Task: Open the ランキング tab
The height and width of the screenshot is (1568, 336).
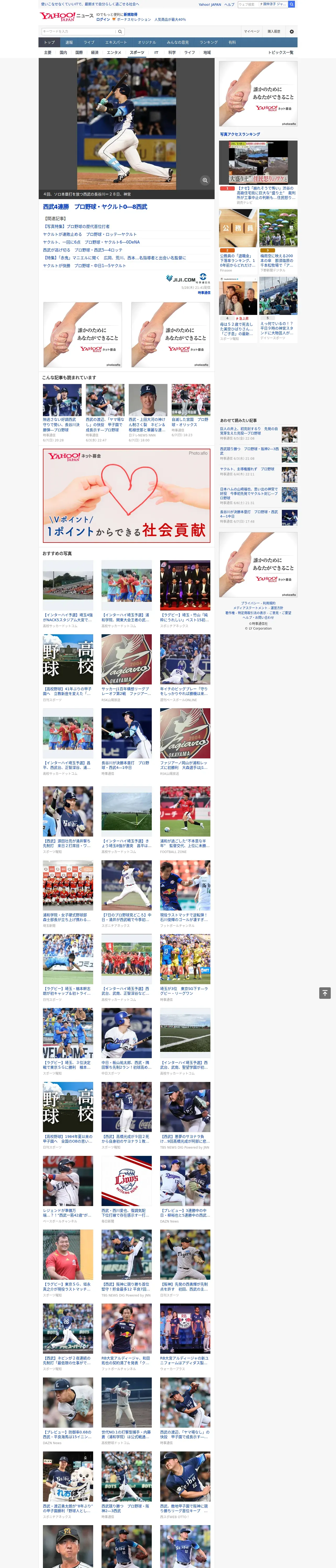Action: 209,43
